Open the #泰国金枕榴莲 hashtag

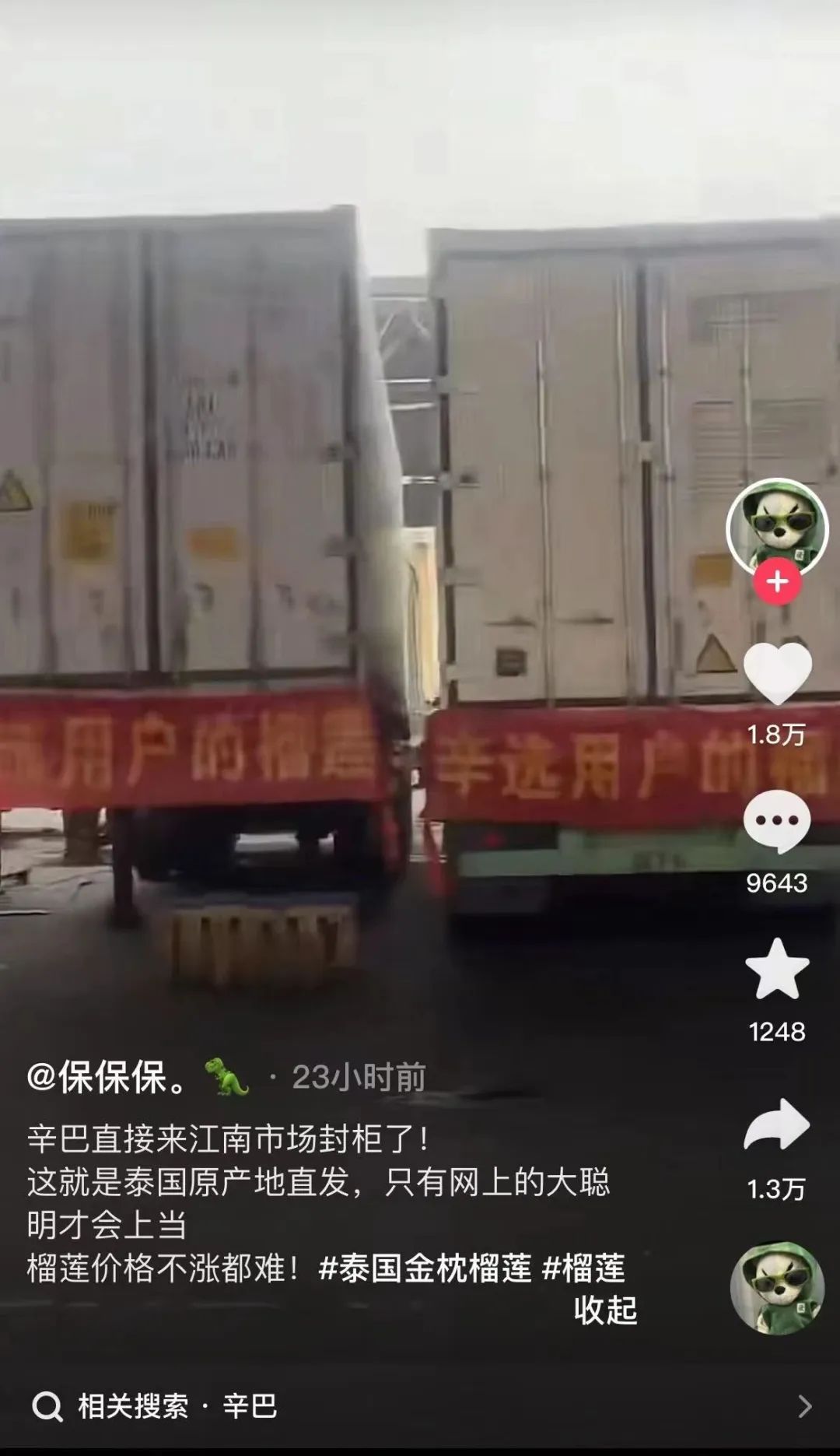pyautogui.click(x=425, y=1268)
